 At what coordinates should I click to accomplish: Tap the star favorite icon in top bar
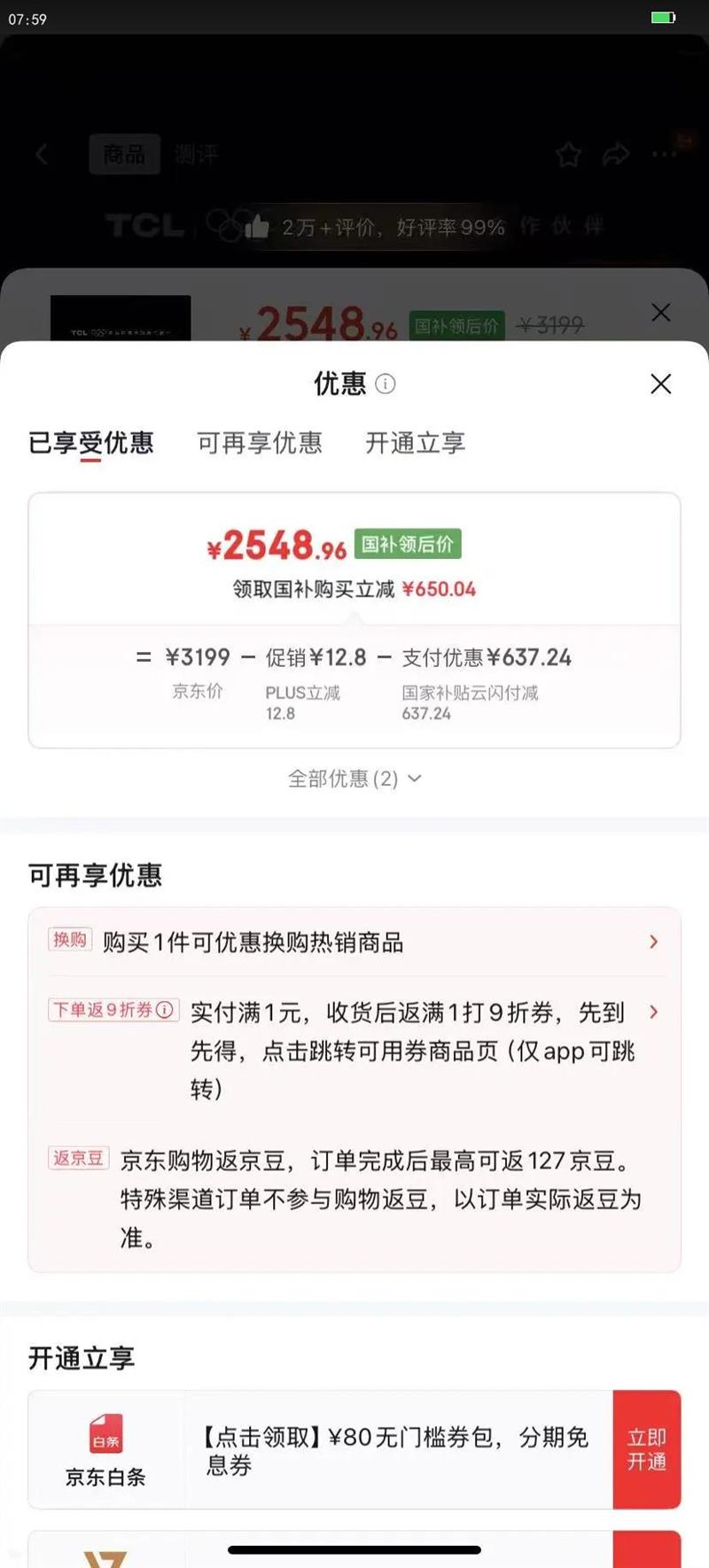(570, 154)
